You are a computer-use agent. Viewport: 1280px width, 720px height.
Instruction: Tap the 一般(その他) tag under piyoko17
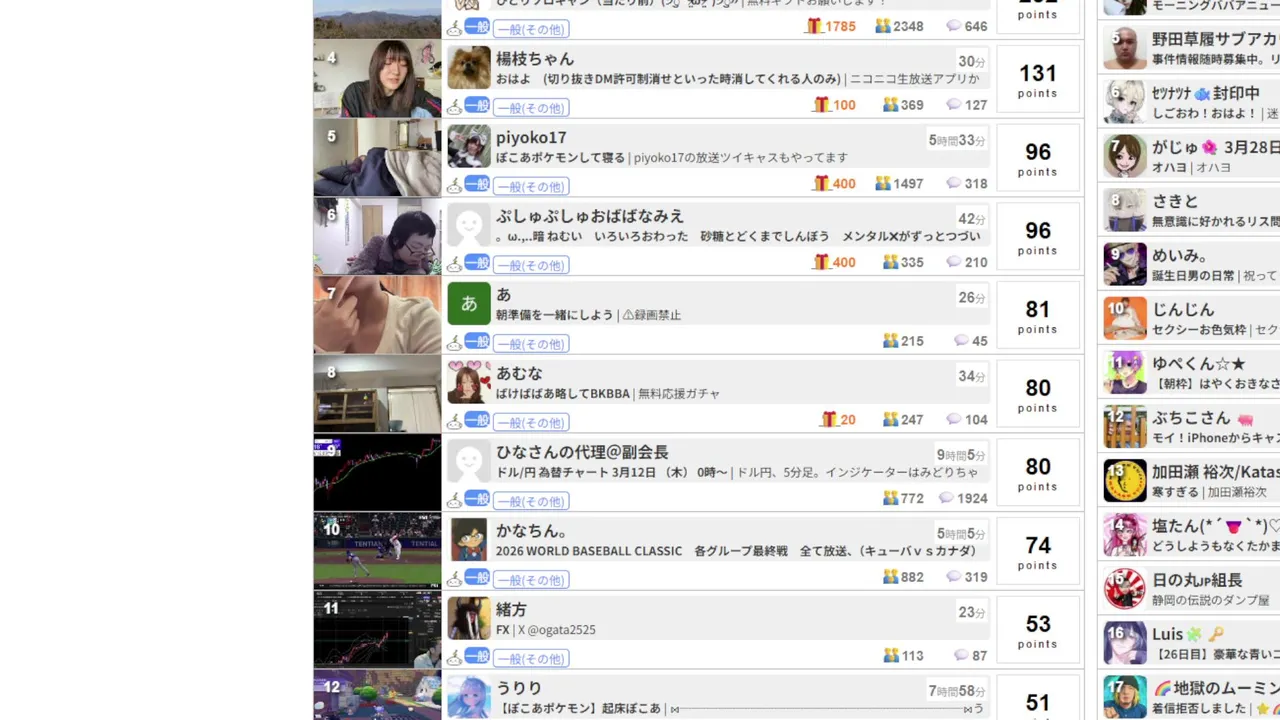[531, 186]
